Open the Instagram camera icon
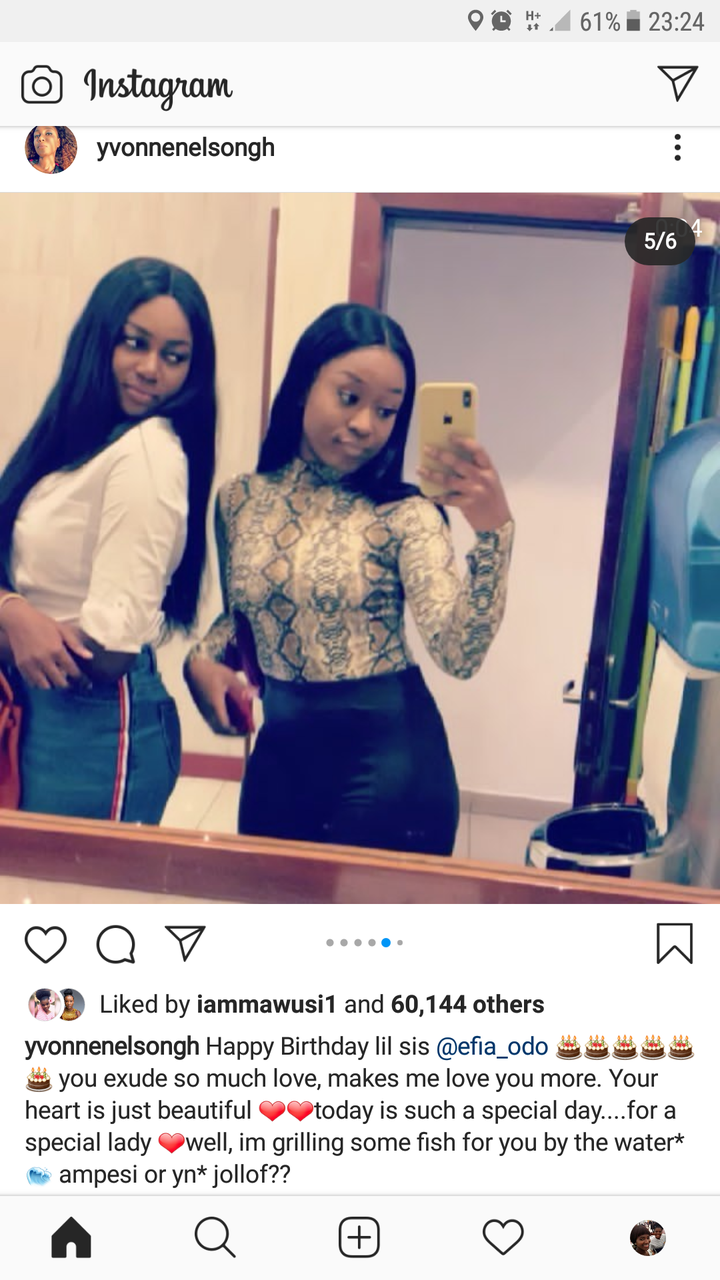 click(42, 85)
